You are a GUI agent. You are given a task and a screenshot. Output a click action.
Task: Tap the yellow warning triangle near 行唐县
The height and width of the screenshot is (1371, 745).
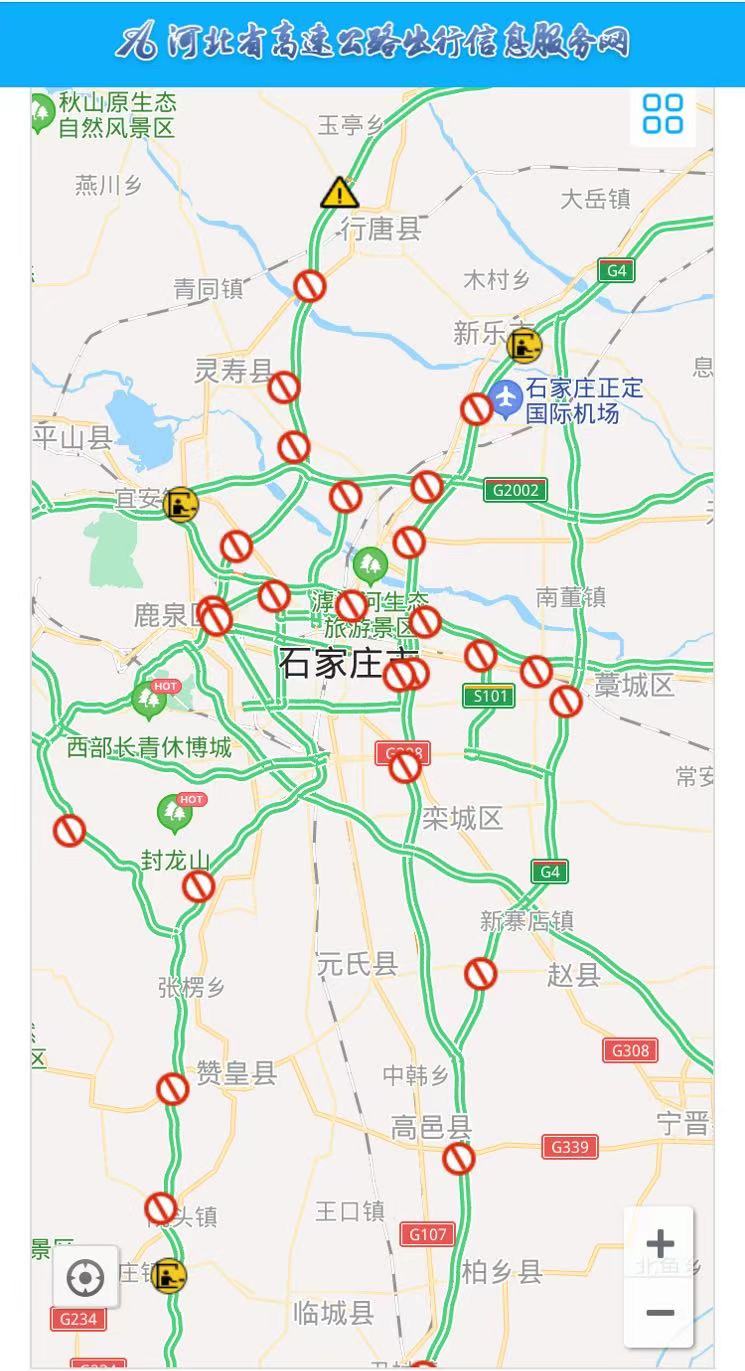340,193
